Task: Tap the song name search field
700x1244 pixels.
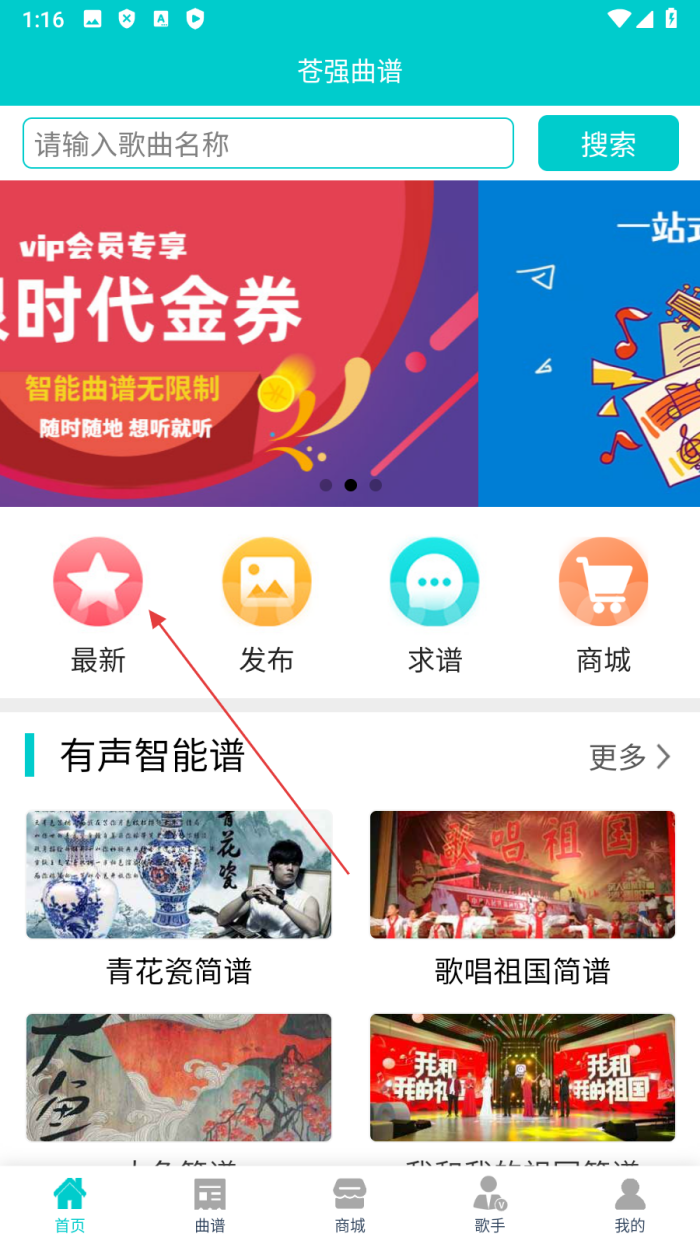Action: click(268, 144)
